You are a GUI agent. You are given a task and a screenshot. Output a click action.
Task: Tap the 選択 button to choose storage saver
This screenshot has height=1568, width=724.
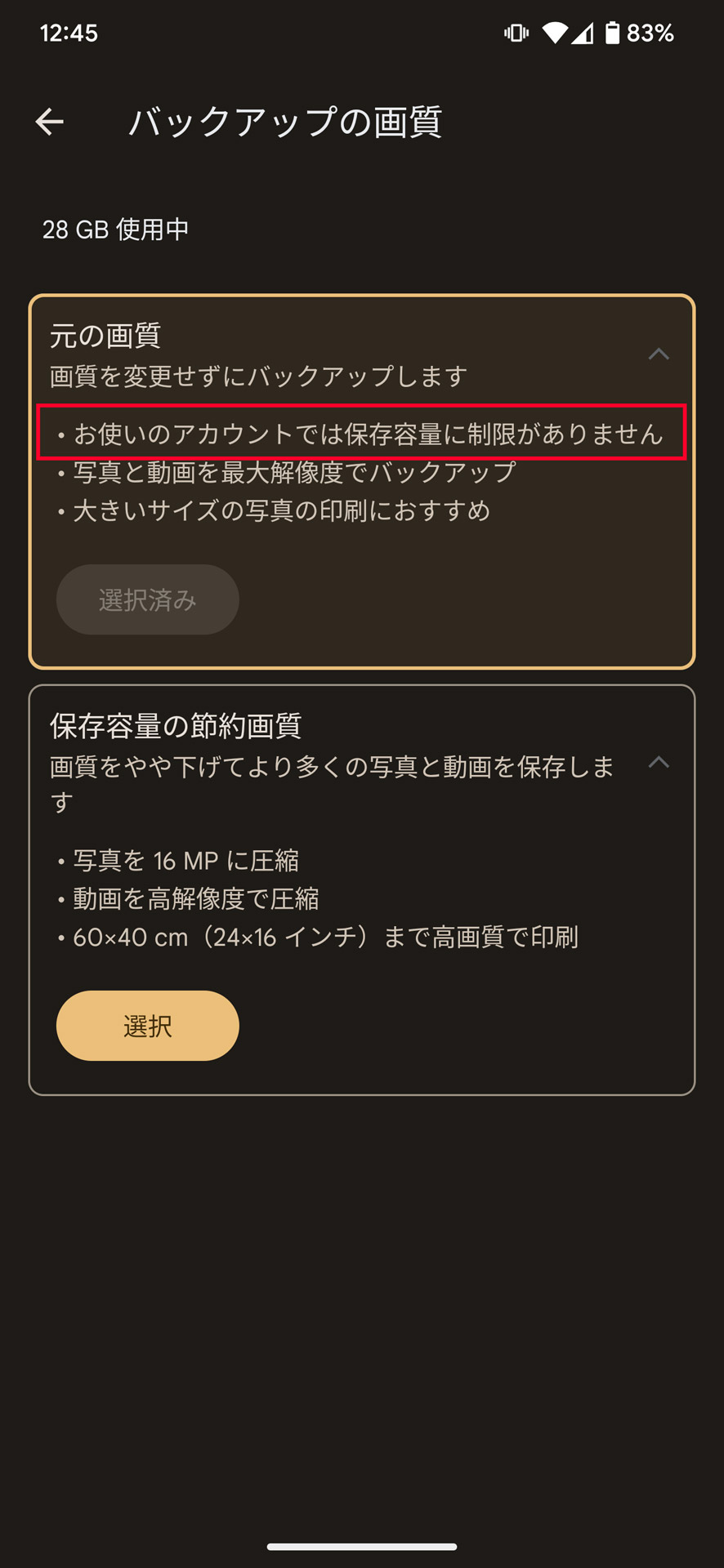[147, 1026]
